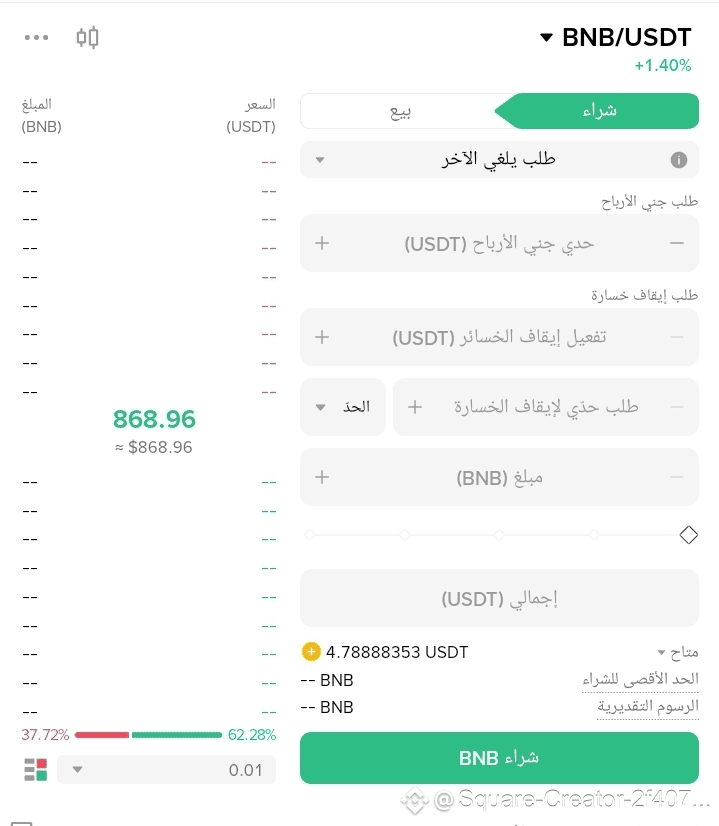Expand the طلب يلغي الآخر order type dropdown

click(x=499, y=160)
